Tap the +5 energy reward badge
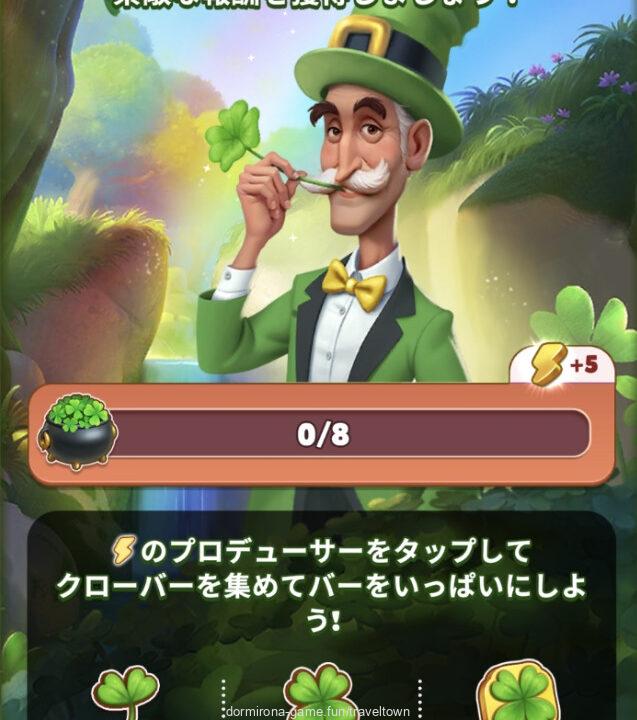Image resolution: width=637 pixels, height=720 pixels. (x=564, y=366)
